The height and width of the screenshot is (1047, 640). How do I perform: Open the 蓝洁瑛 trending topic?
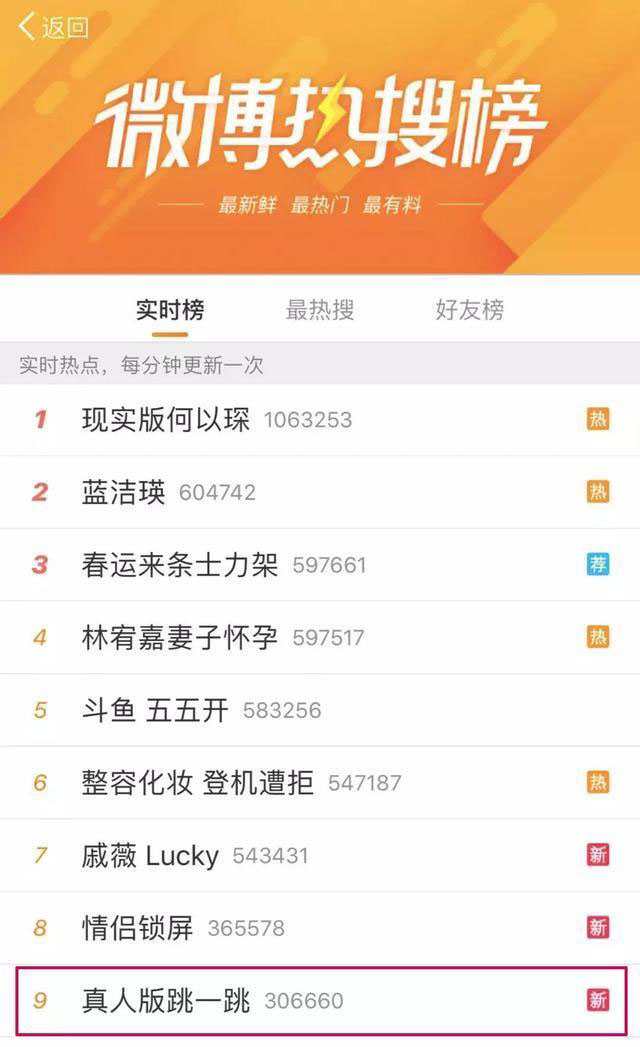124,492
